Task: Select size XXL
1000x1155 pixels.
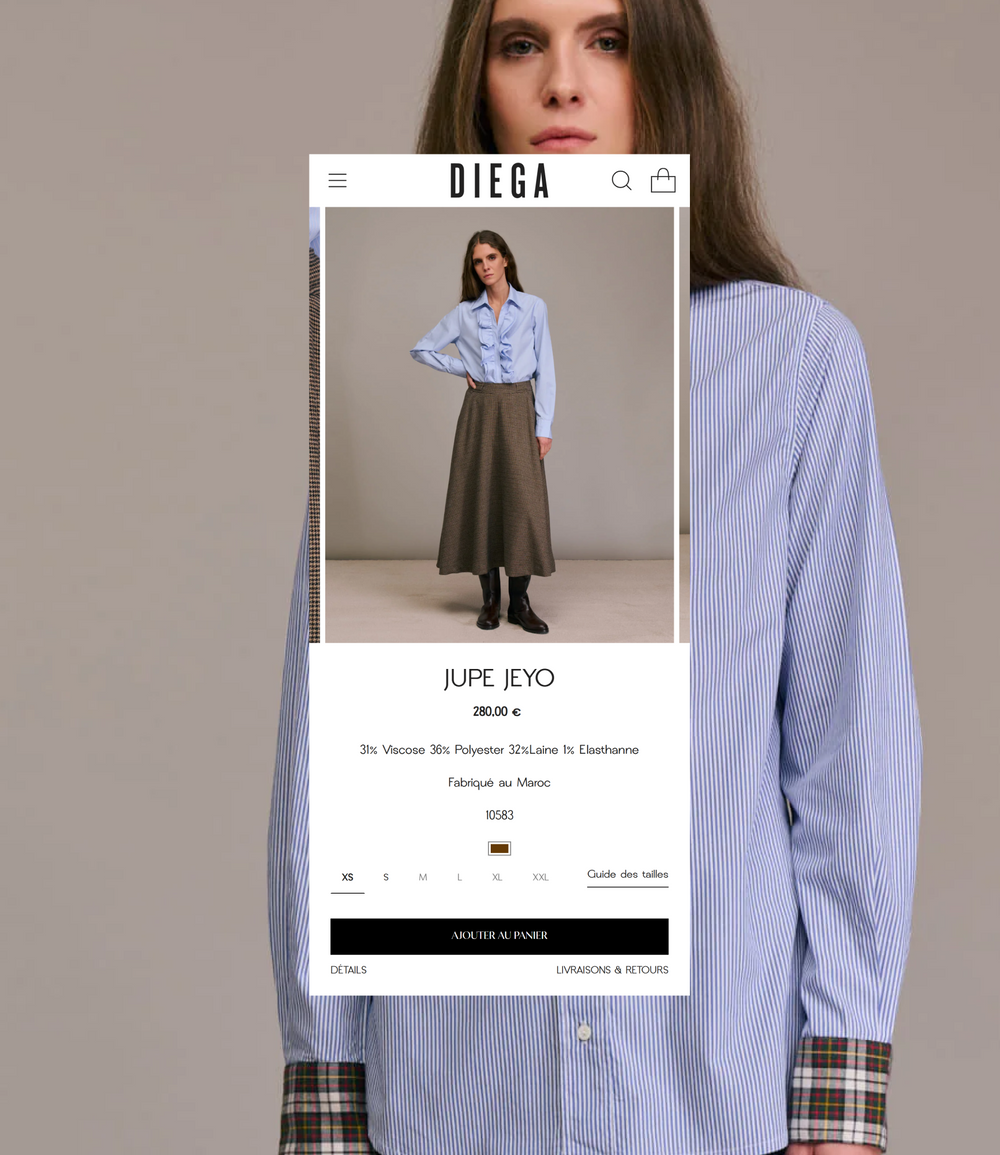Action: [x=540, y=877]
